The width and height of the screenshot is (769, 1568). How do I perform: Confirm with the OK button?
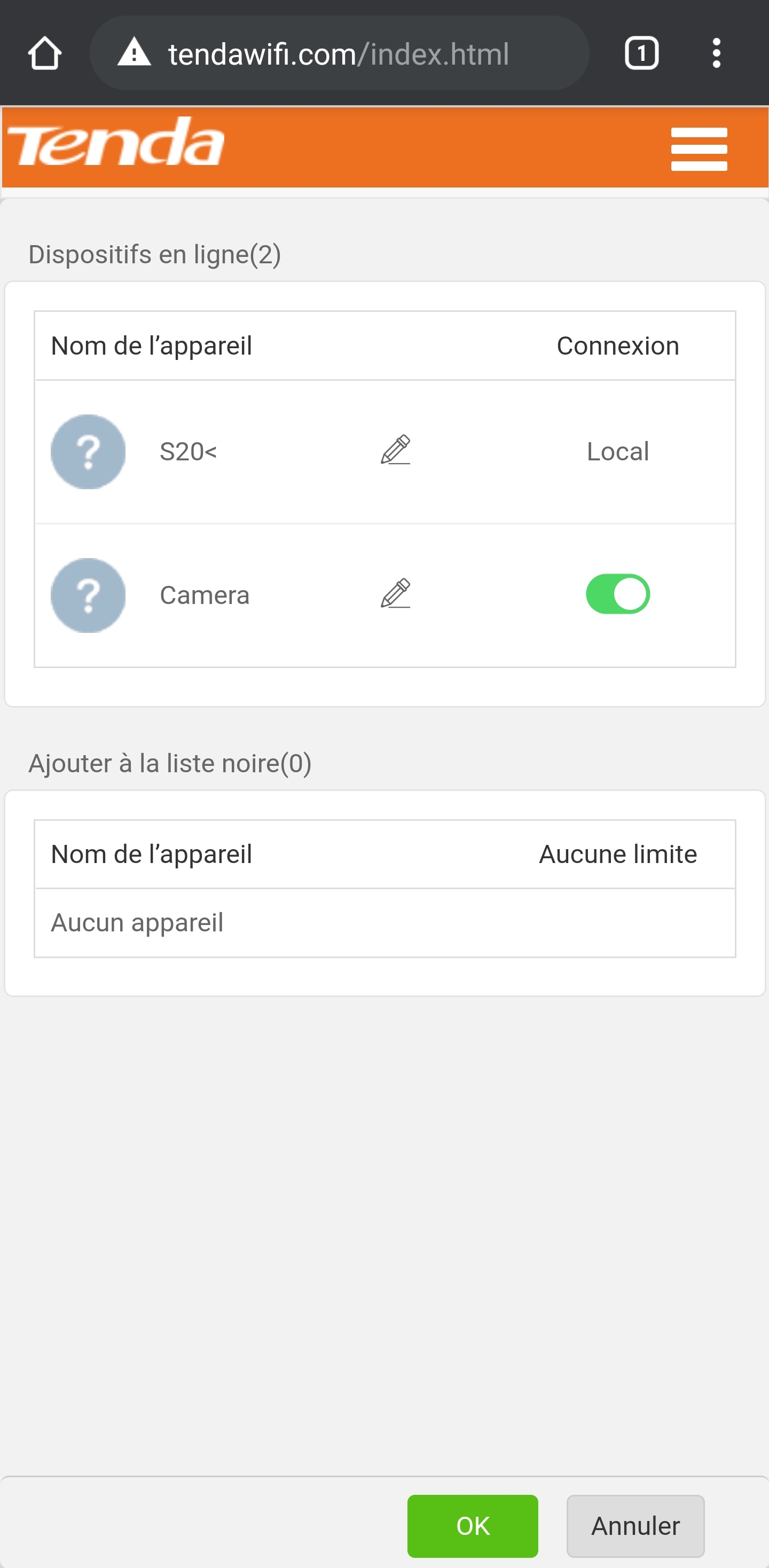(473, 1526)
